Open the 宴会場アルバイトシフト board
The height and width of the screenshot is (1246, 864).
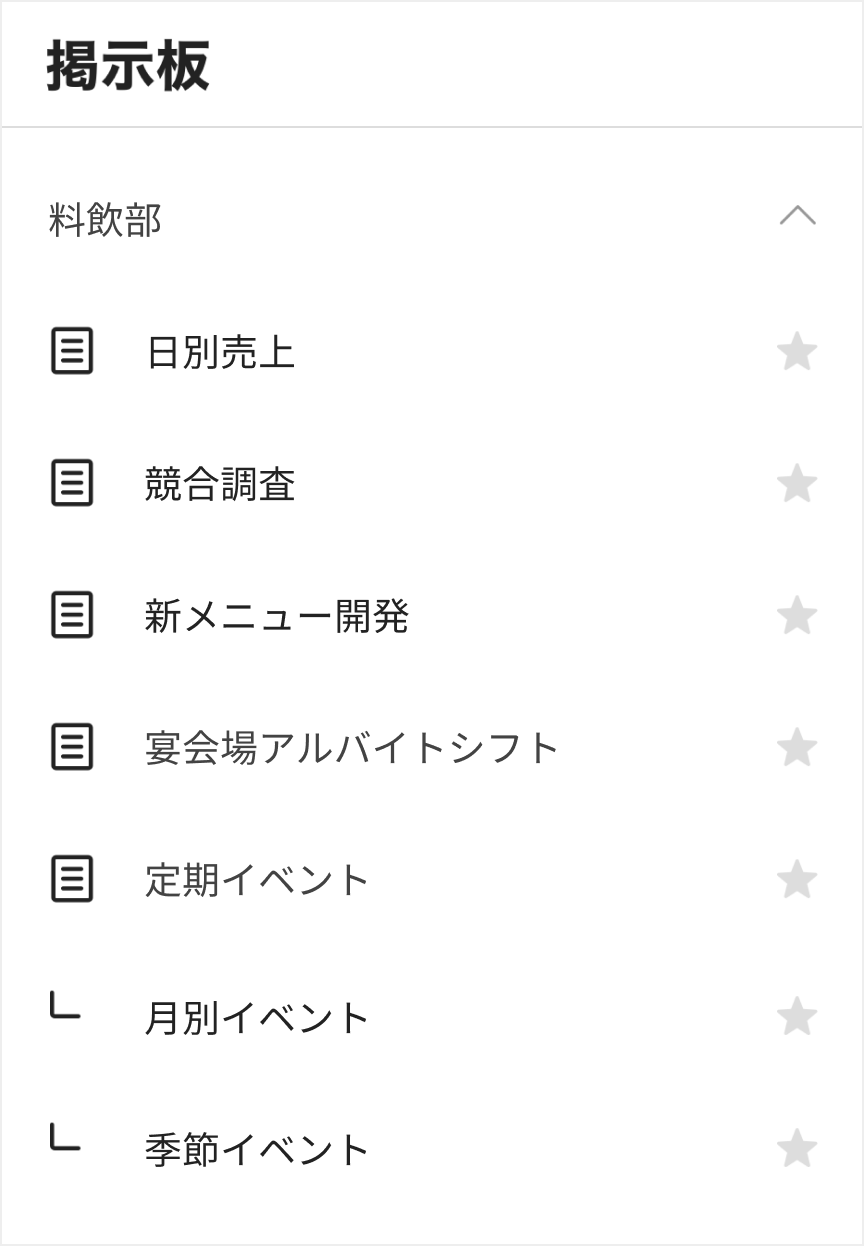pos(351,748)
